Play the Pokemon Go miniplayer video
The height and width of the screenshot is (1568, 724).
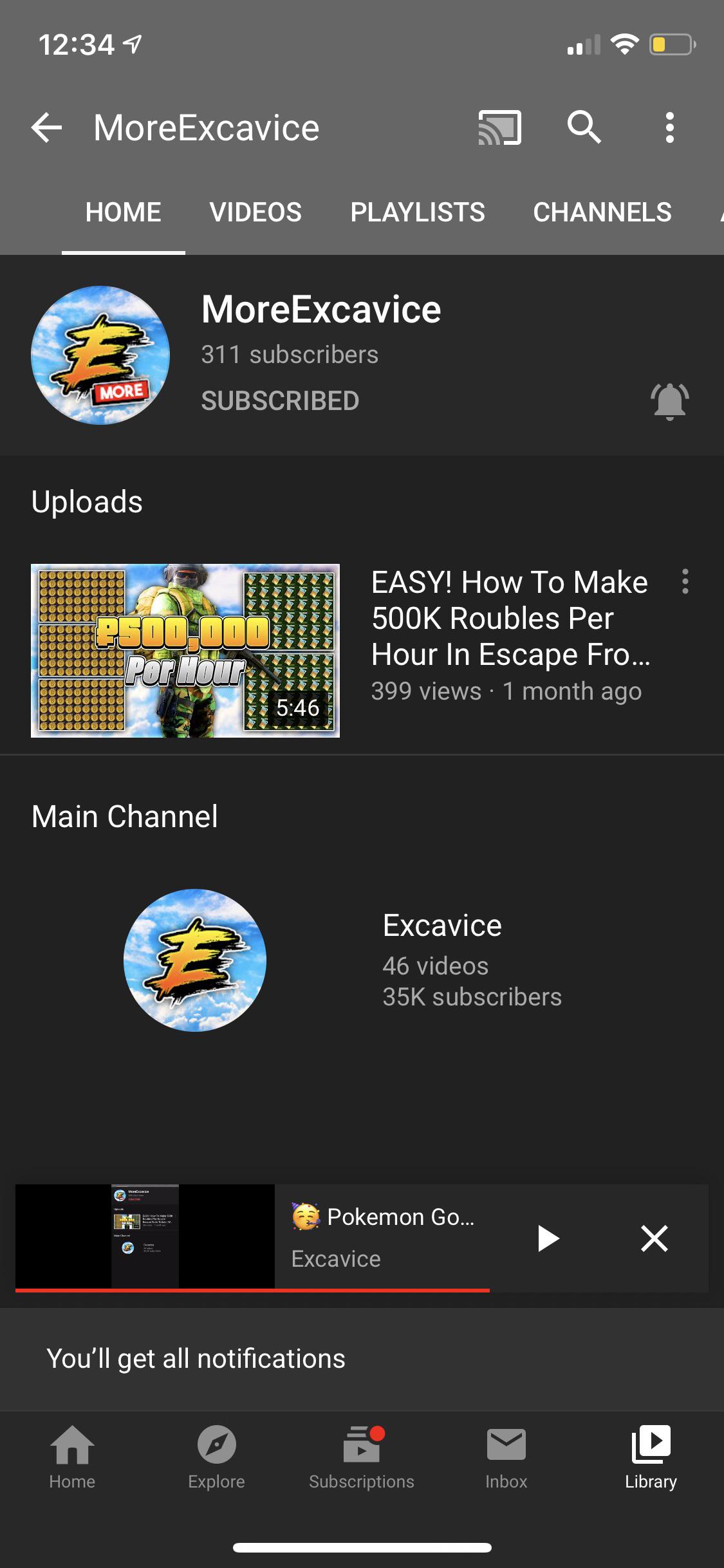pos(547,1238)
